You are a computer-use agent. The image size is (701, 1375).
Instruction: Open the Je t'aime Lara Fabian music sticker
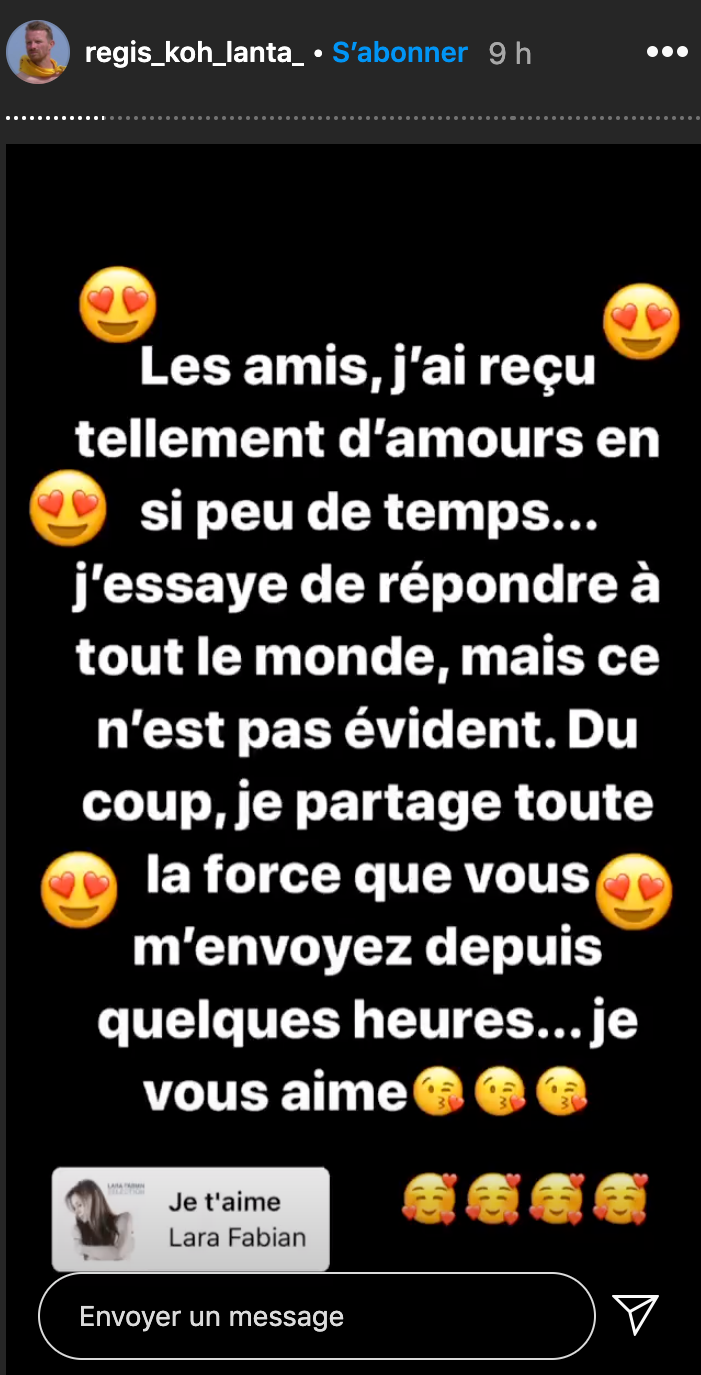(190, 1219)
